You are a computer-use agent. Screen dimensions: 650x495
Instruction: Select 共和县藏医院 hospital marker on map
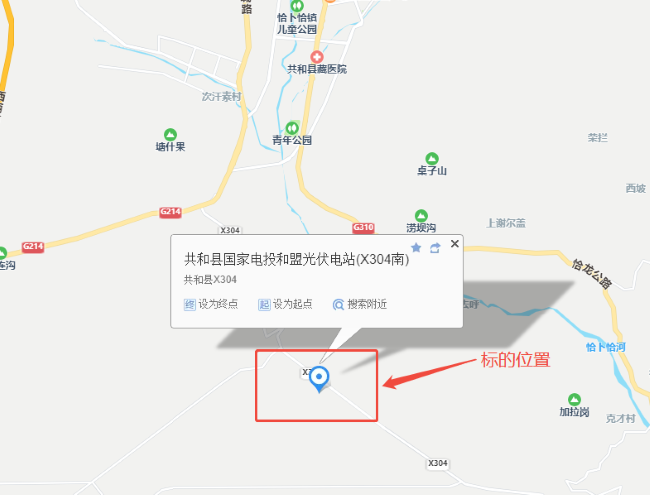click(x=316, y=57)
